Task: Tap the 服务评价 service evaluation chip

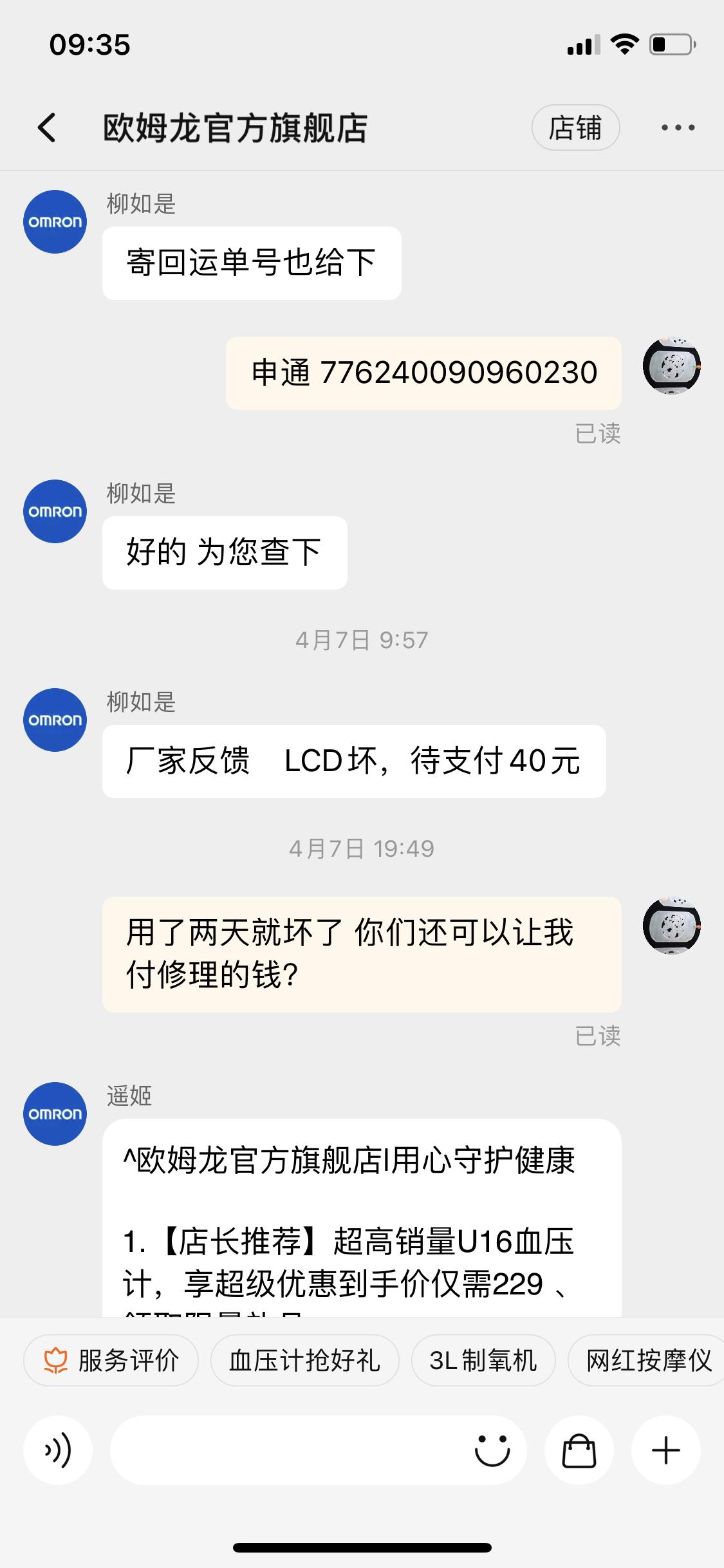Action: (x=111, y=1360)
